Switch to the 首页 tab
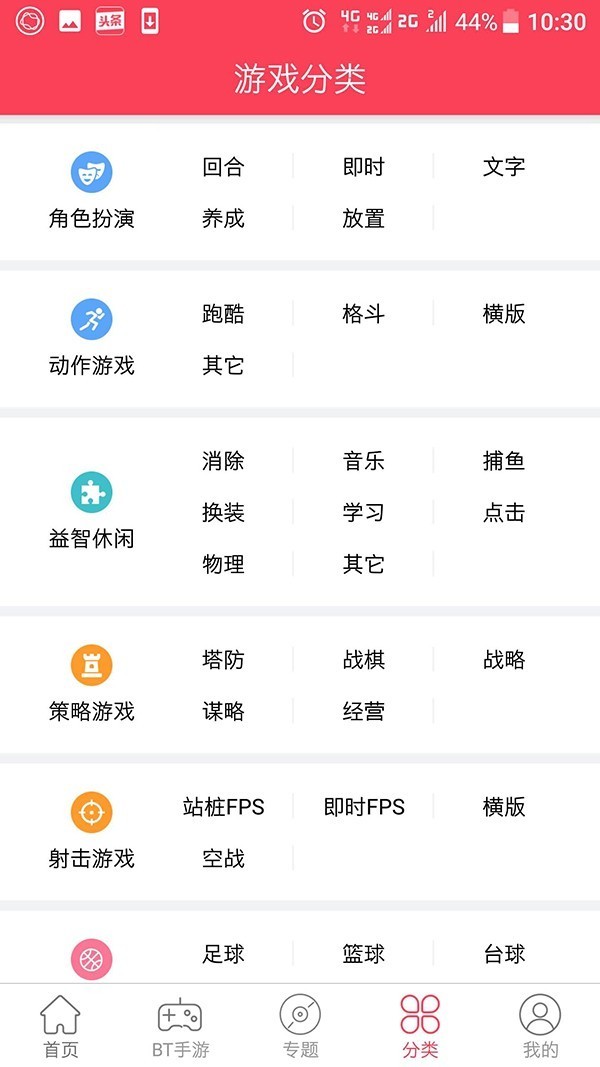The width and height of the screenshot is (600, 1067). click(x=60, y=1026)
